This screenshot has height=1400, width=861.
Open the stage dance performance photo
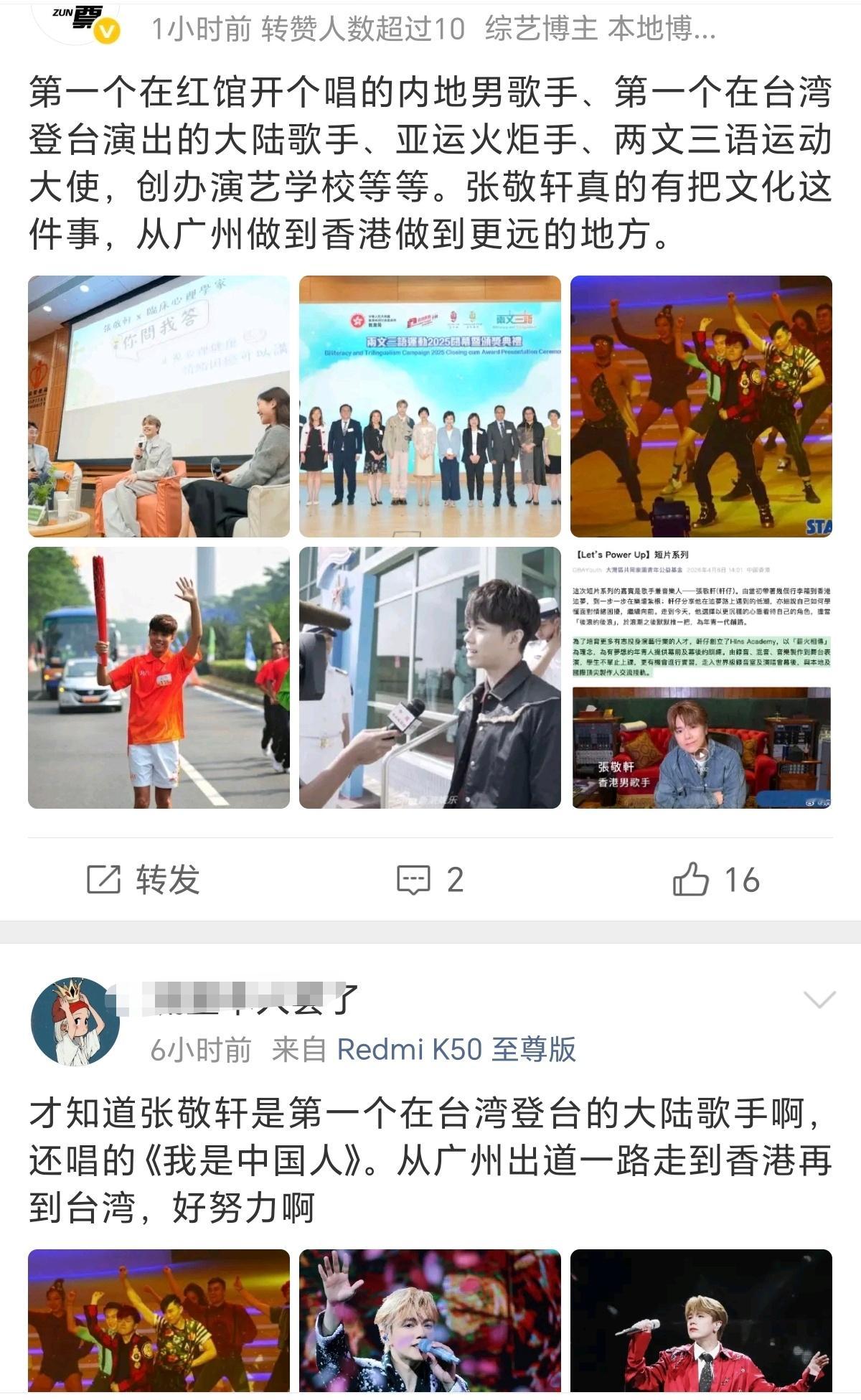[x=703, y=405]
